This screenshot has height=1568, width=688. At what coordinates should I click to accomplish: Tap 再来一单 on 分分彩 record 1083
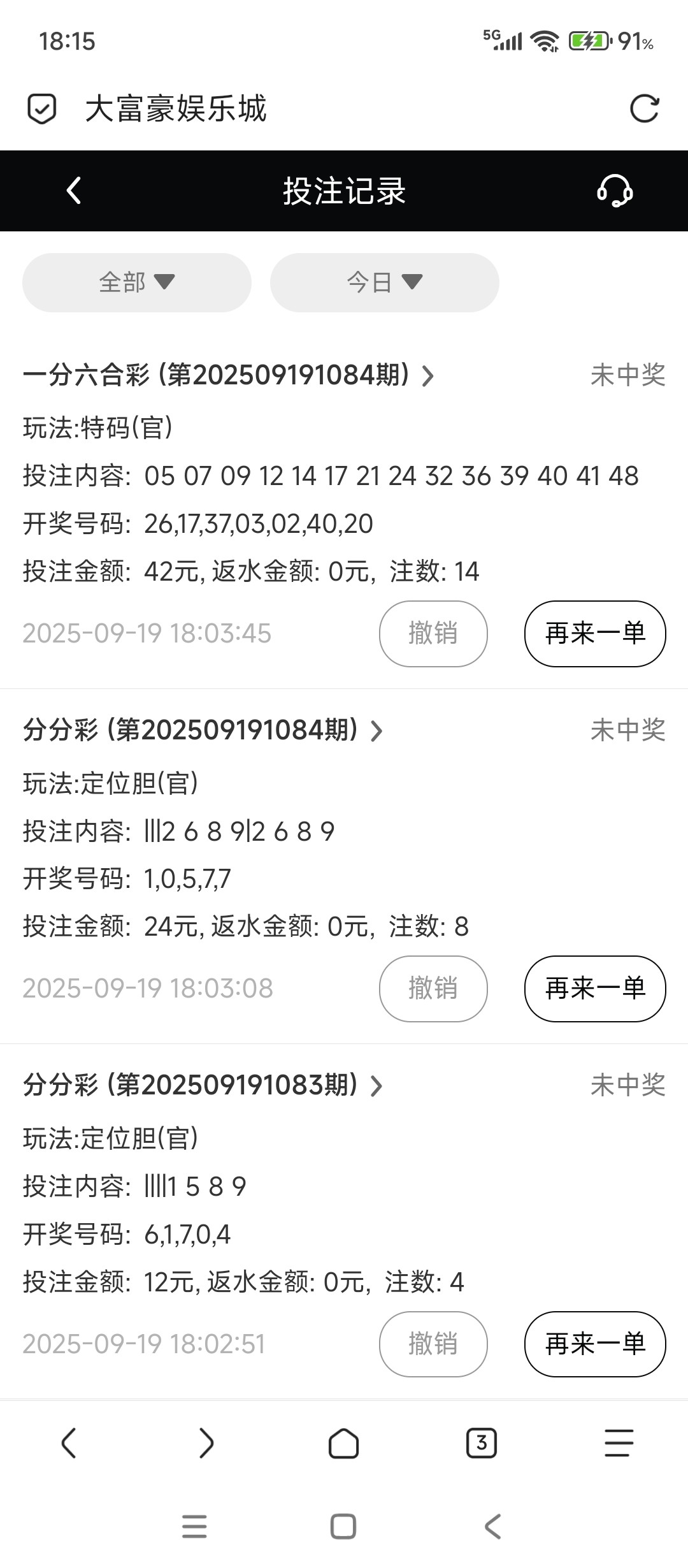click(594, 1345)
